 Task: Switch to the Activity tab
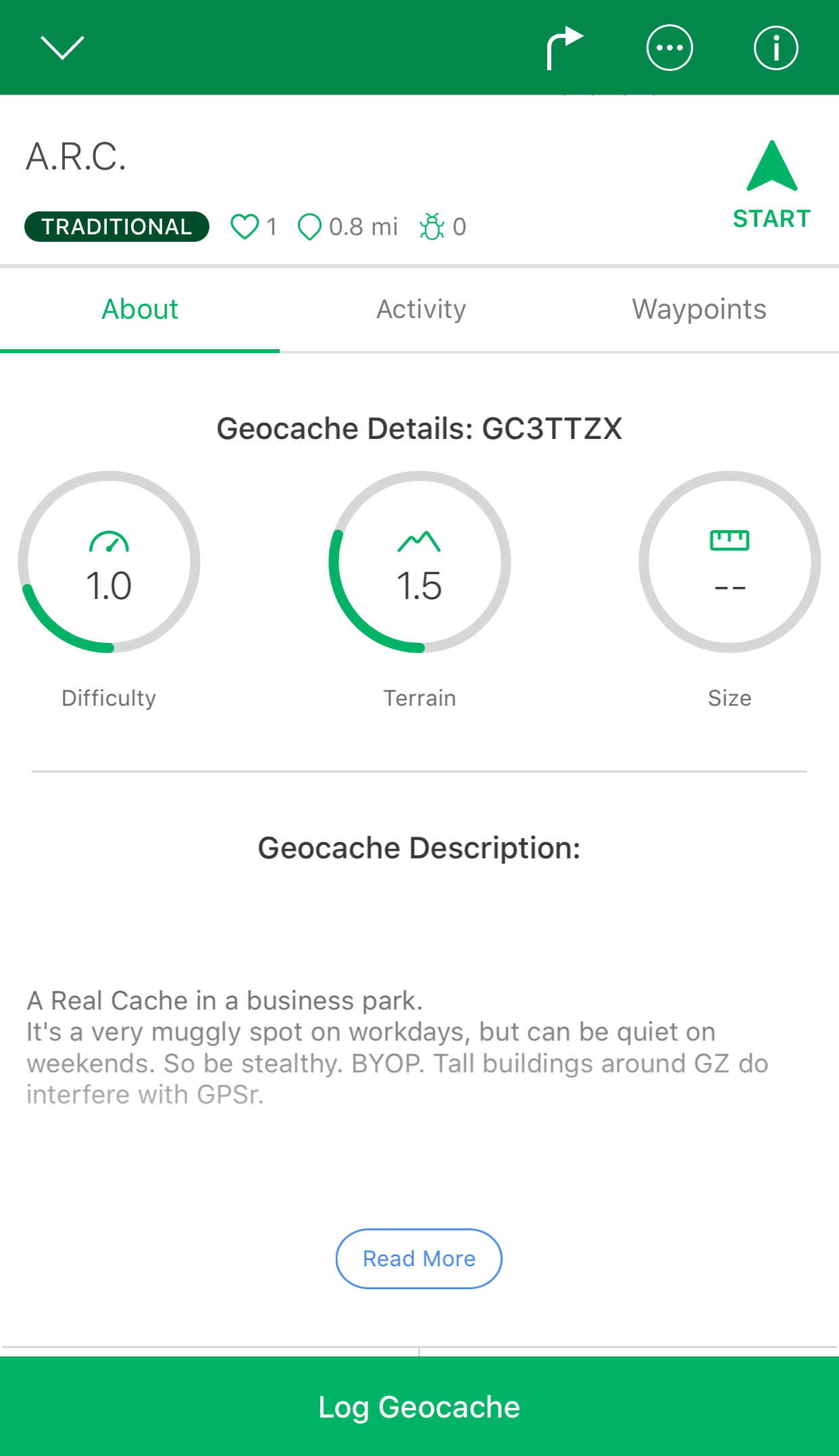coord(421,309)
